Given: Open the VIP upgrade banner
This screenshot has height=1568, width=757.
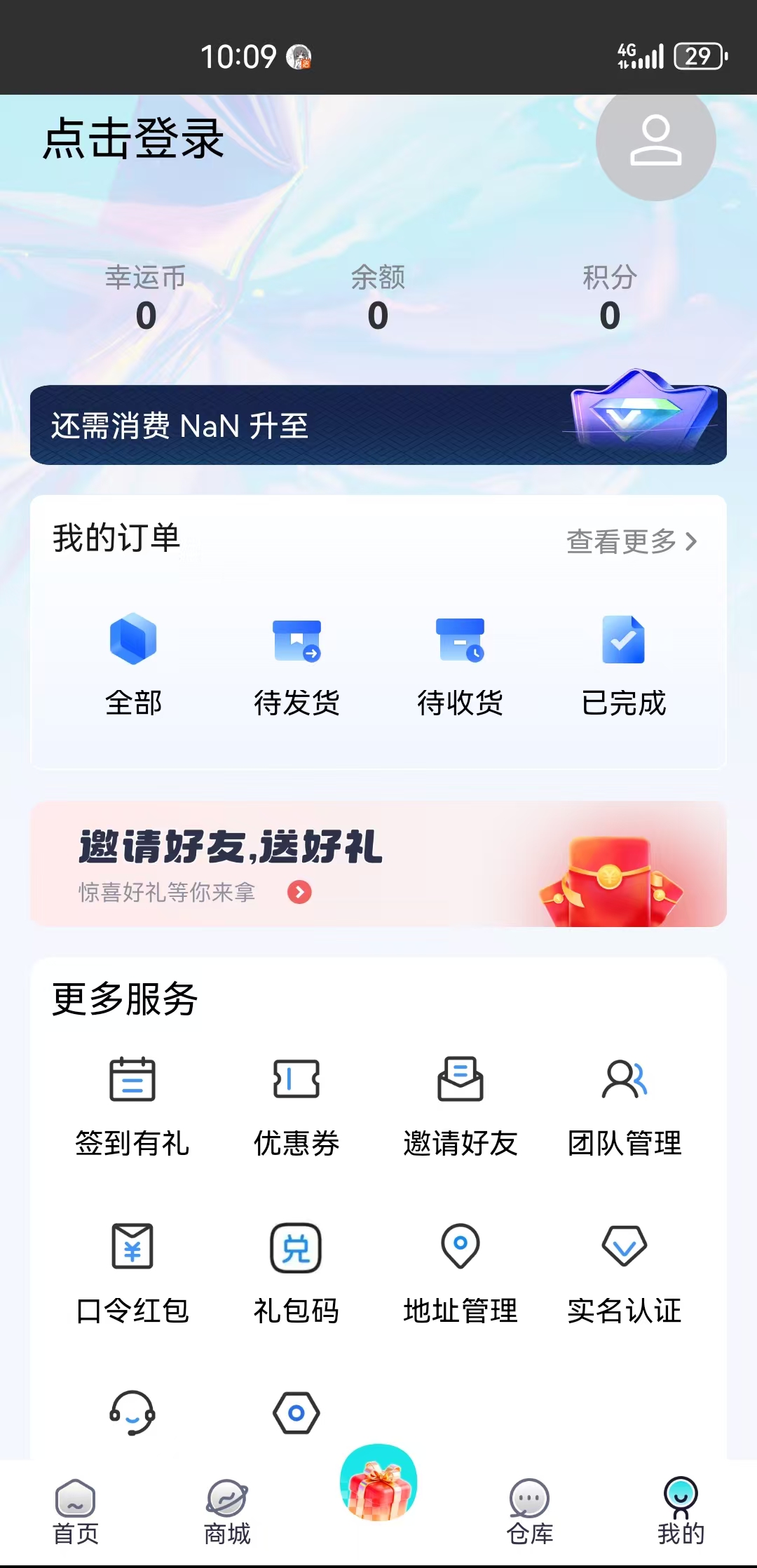Looking at the screenshot, I should (378, 423).
